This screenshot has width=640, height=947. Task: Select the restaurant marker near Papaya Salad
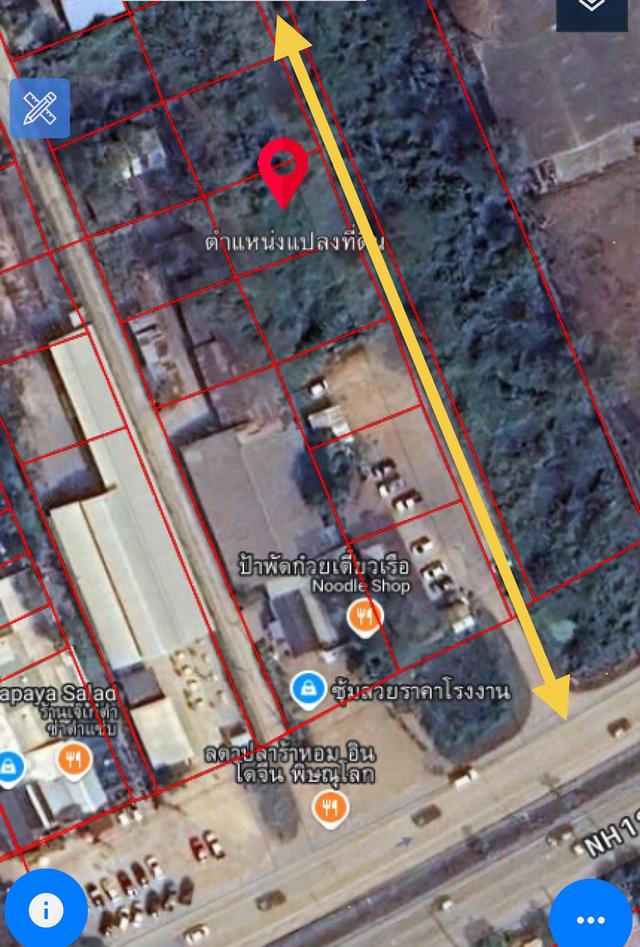pos(73,761)
